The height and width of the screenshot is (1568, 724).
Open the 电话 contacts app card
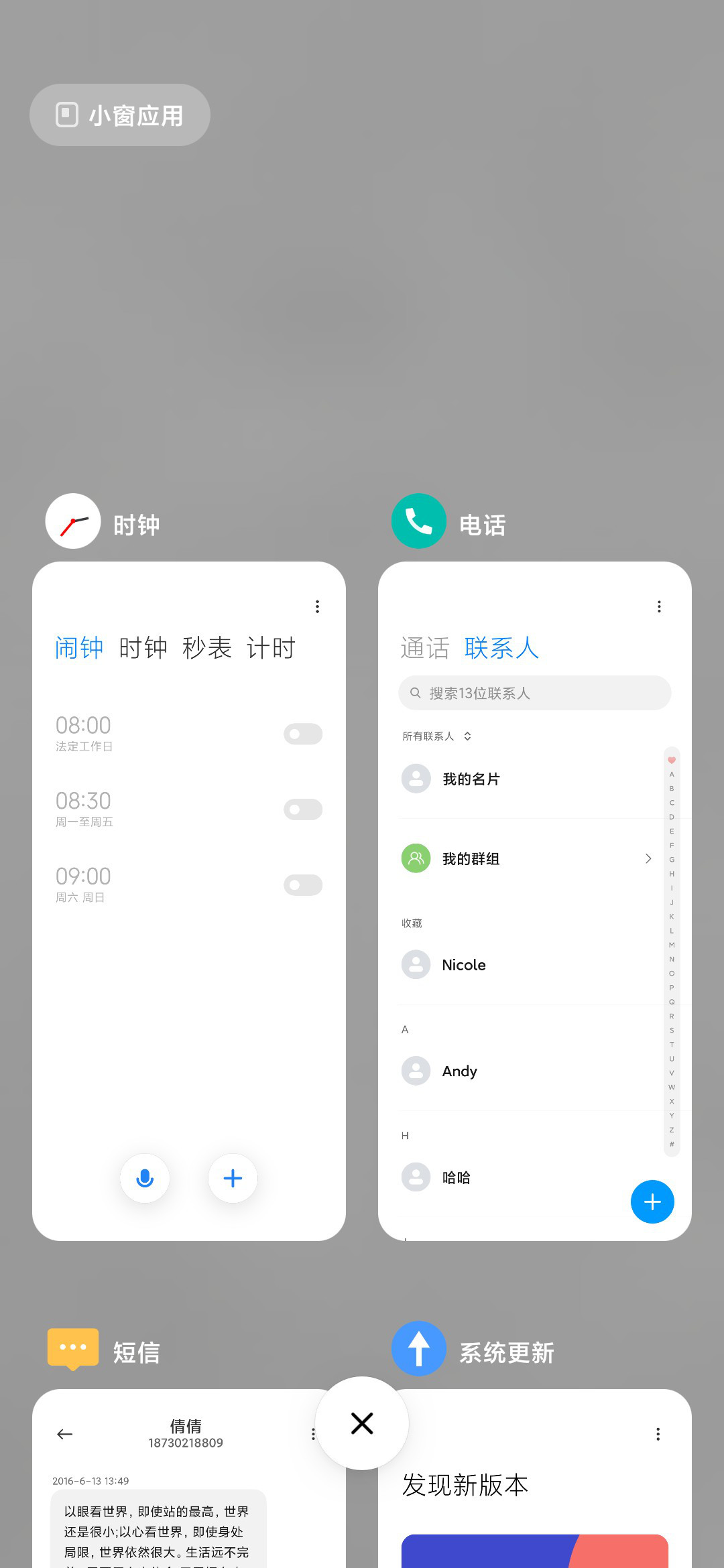535,901
